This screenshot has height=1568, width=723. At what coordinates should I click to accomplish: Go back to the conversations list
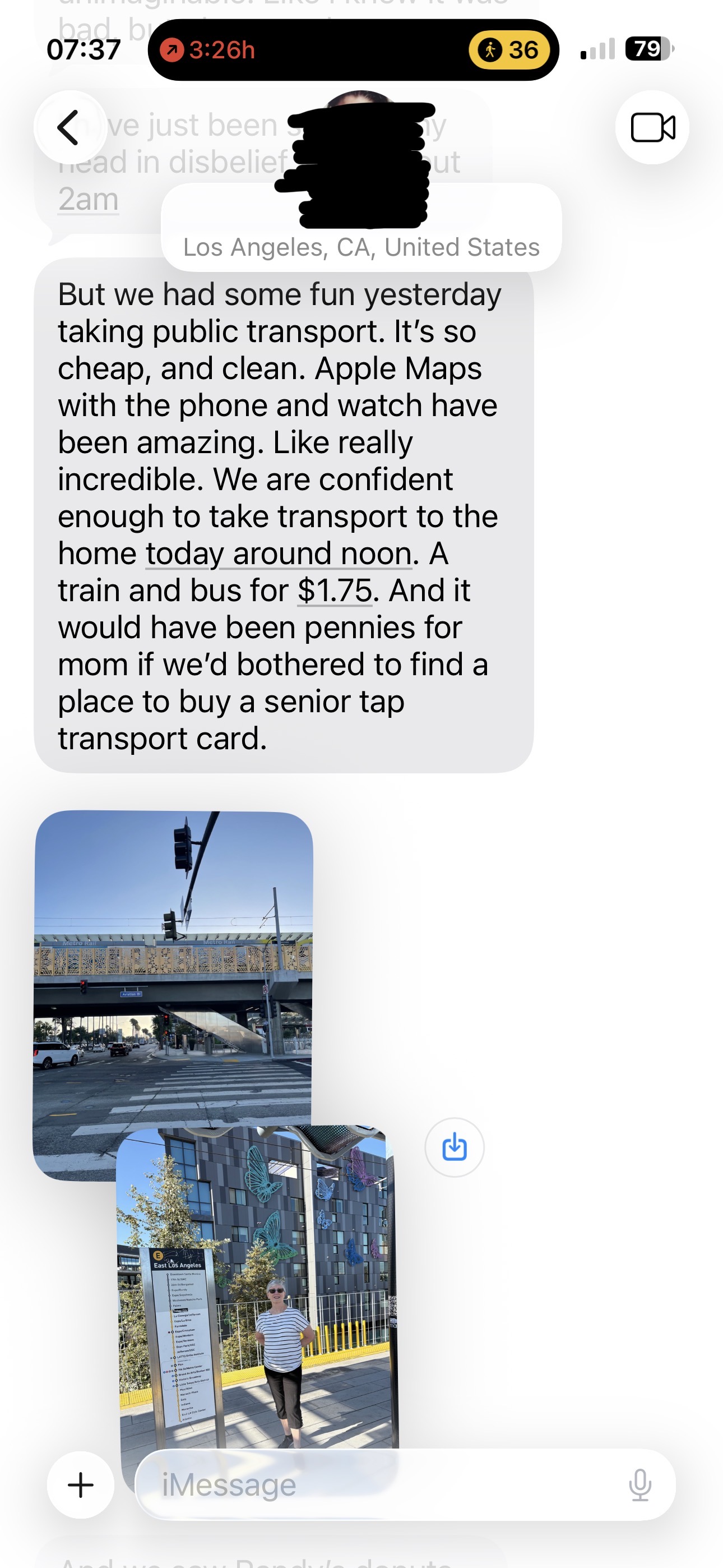coord(70,127)
